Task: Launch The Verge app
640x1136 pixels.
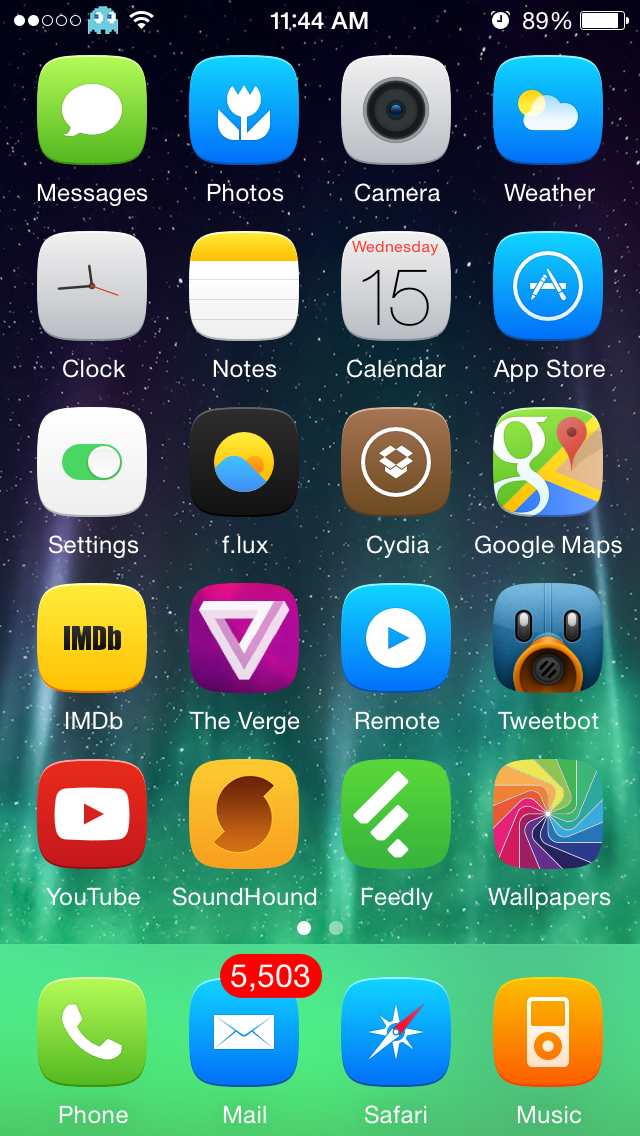Action: click(244, 638)
